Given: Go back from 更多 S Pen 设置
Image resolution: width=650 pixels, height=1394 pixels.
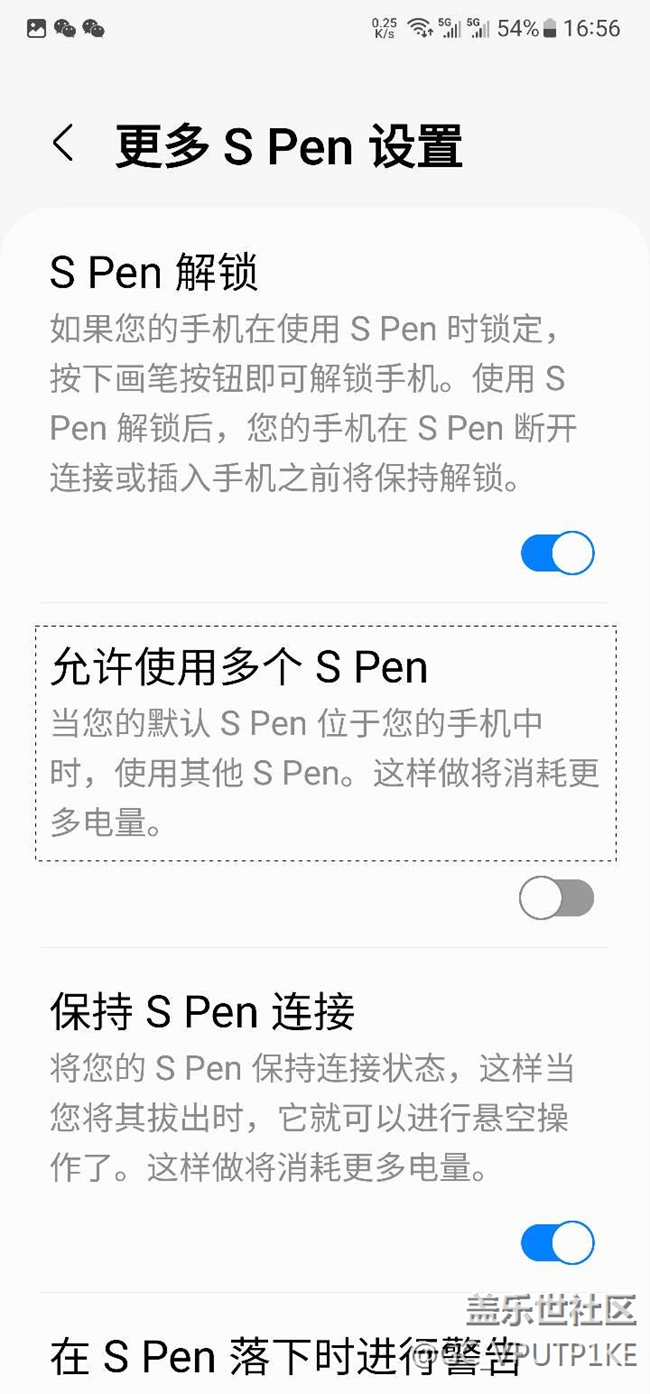Looking at the screenshot, I should (x=63, y=144).
